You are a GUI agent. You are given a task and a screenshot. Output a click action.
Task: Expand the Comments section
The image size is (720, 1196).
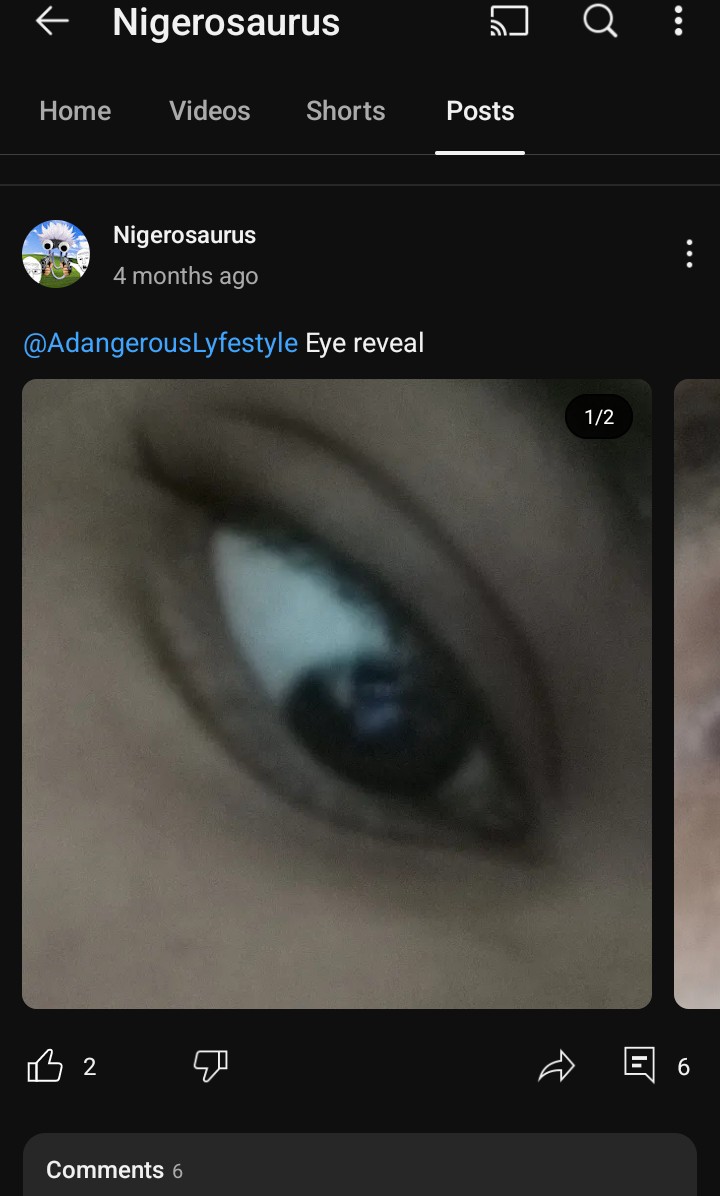tap(360, 1169)
